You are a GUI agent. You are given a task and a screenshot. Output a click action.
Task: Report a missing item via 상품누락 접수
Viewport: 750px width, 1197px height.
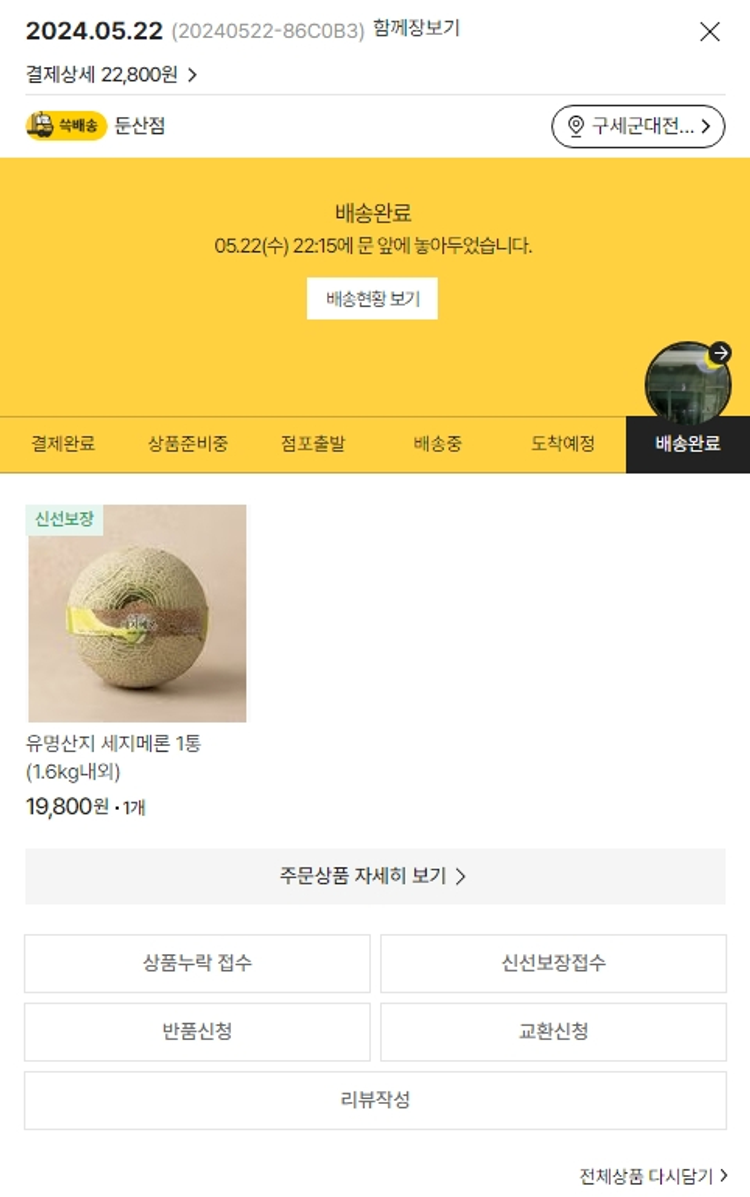(197, 963)
